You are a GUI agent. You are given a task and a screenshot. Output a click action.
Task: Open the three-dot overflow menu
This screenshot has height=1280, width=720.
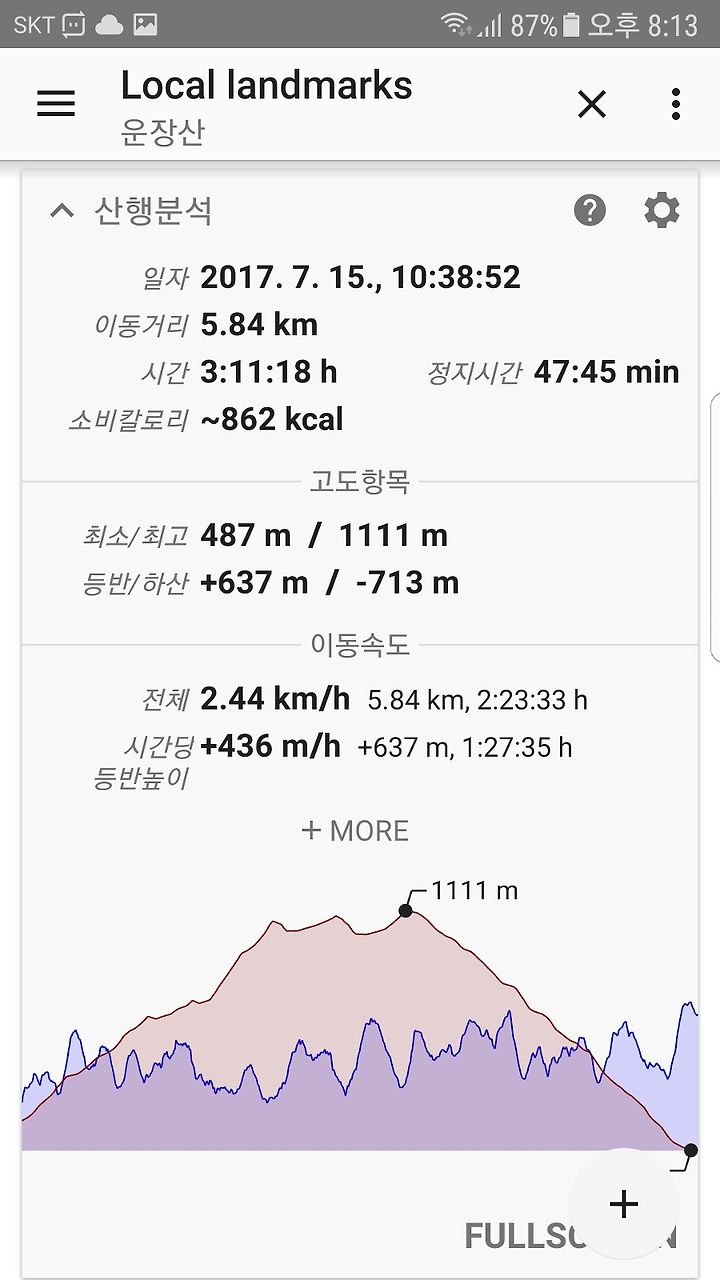point(676,104)
